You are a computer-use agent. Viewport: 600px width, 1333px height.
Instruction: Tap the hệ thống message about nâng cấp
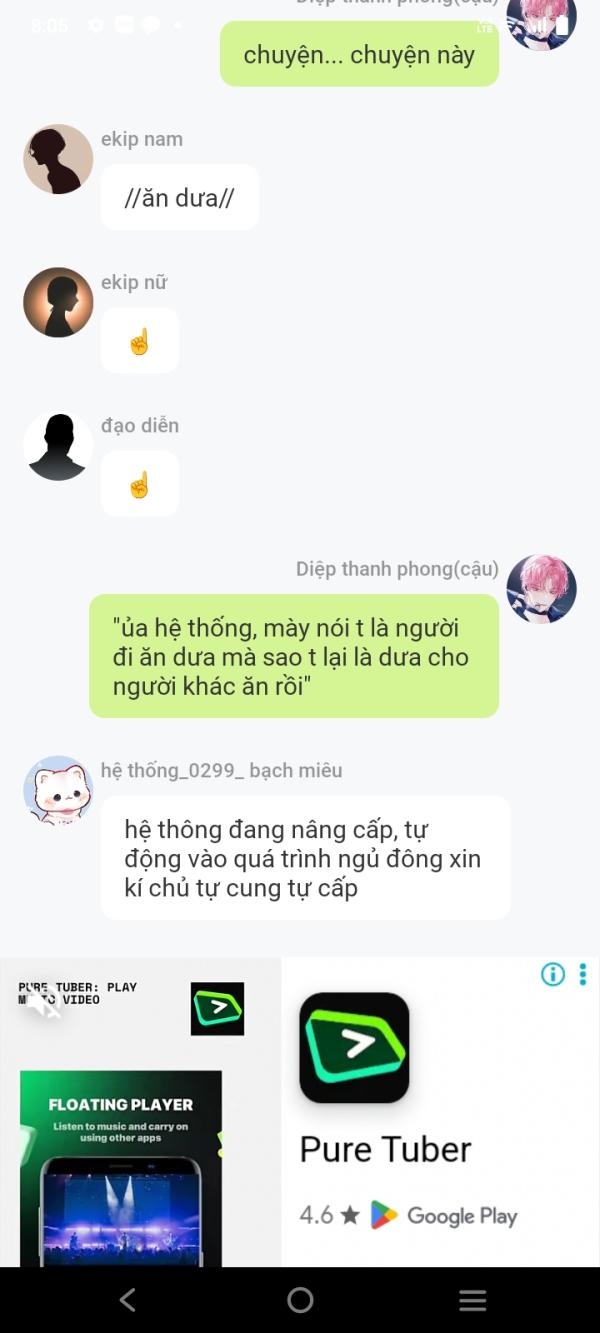click(305, 858)
